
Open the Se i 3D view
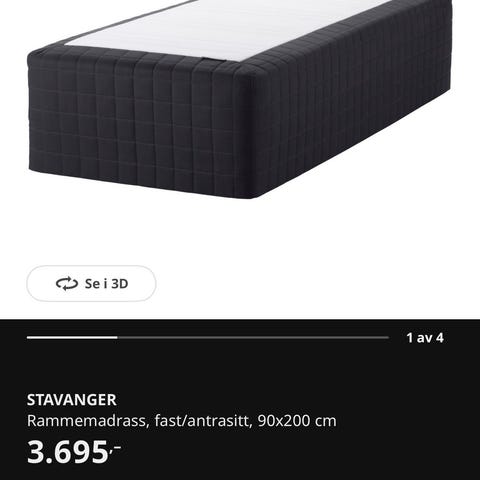pyautogui.click(x=91, y=284)
